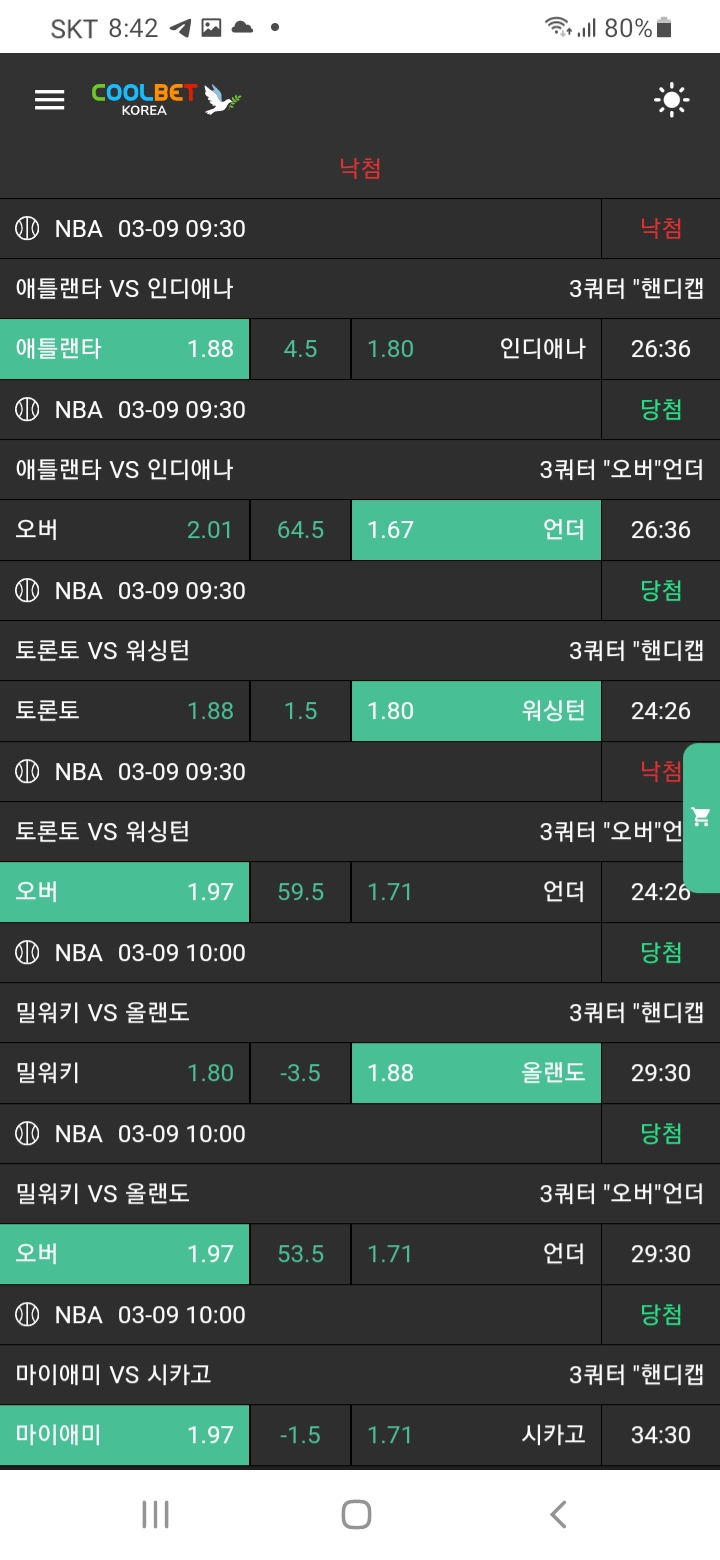Select 시카고 handicap odds 1.71
This screenshot has height=1560, width=720.
click(x=476, y=1435)
